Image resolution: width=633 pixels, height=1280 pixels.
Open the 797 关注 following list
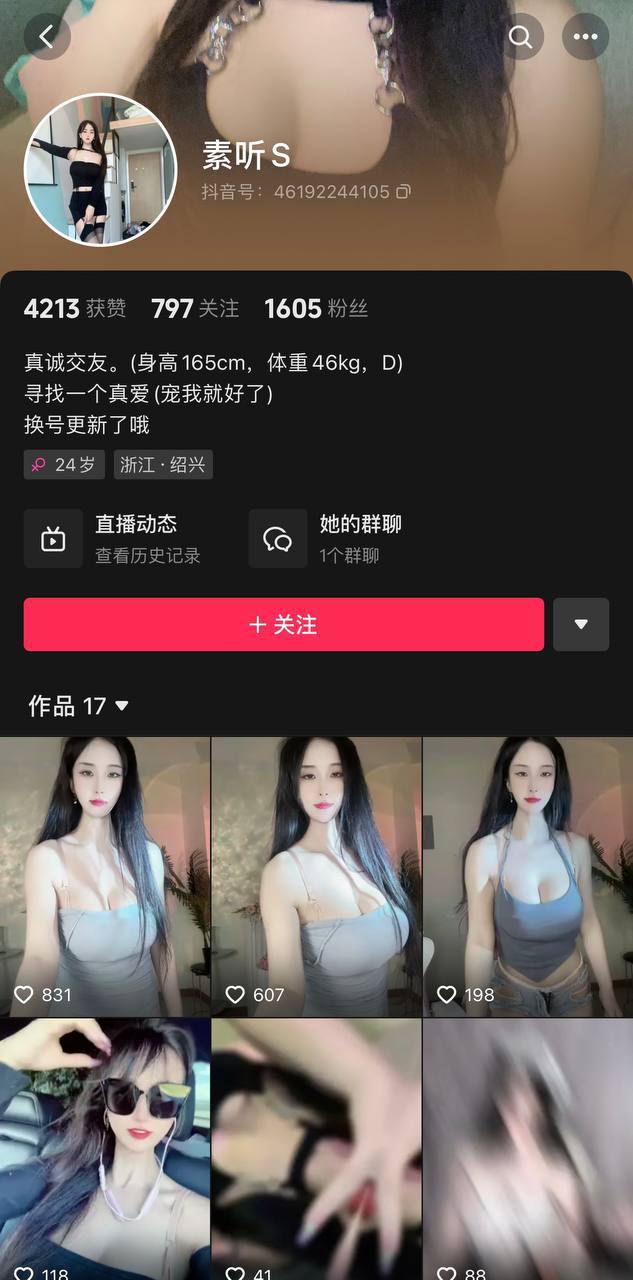coord(195,309)
